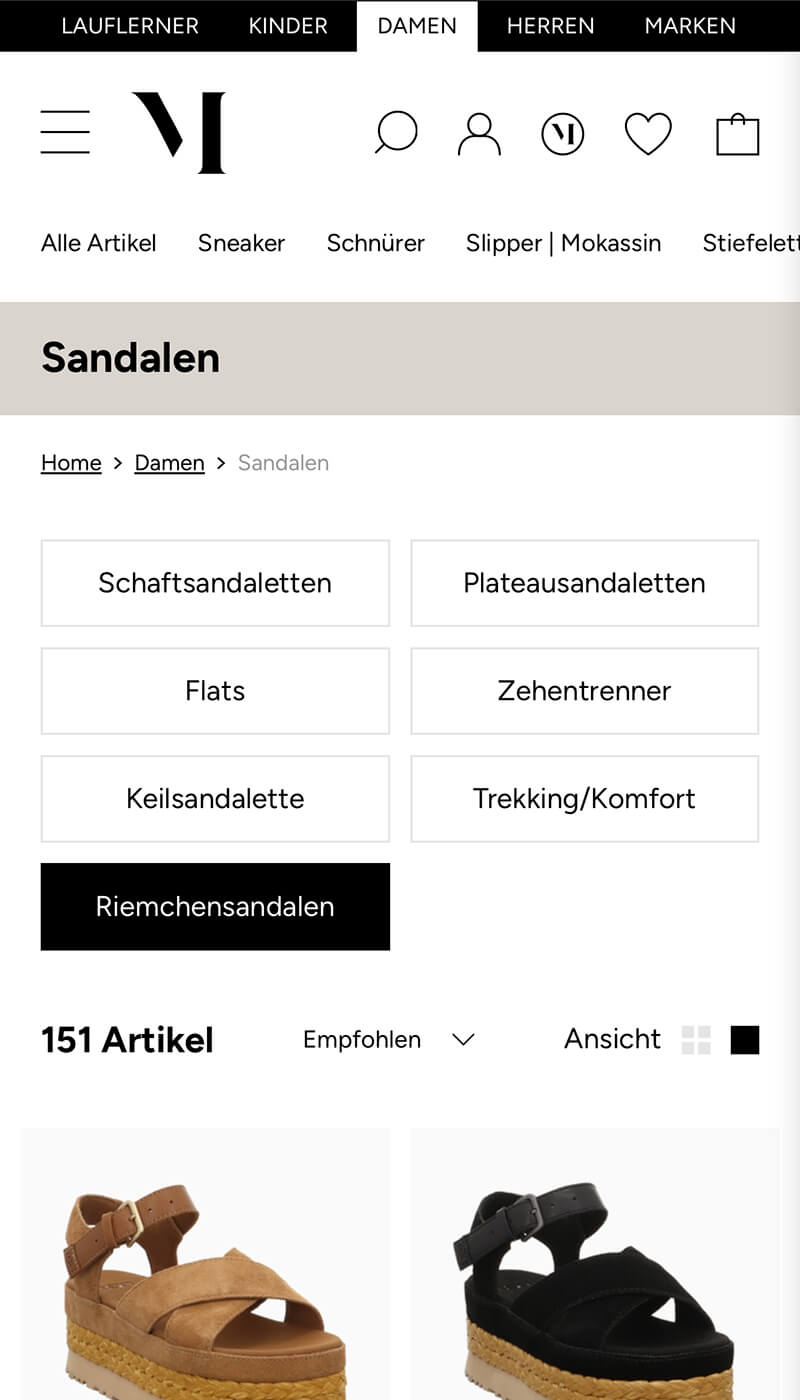The width and height of the screenshot is (800, 1400).
Task: Filter by Schaftsandaletten
Action: click(215, 583)
